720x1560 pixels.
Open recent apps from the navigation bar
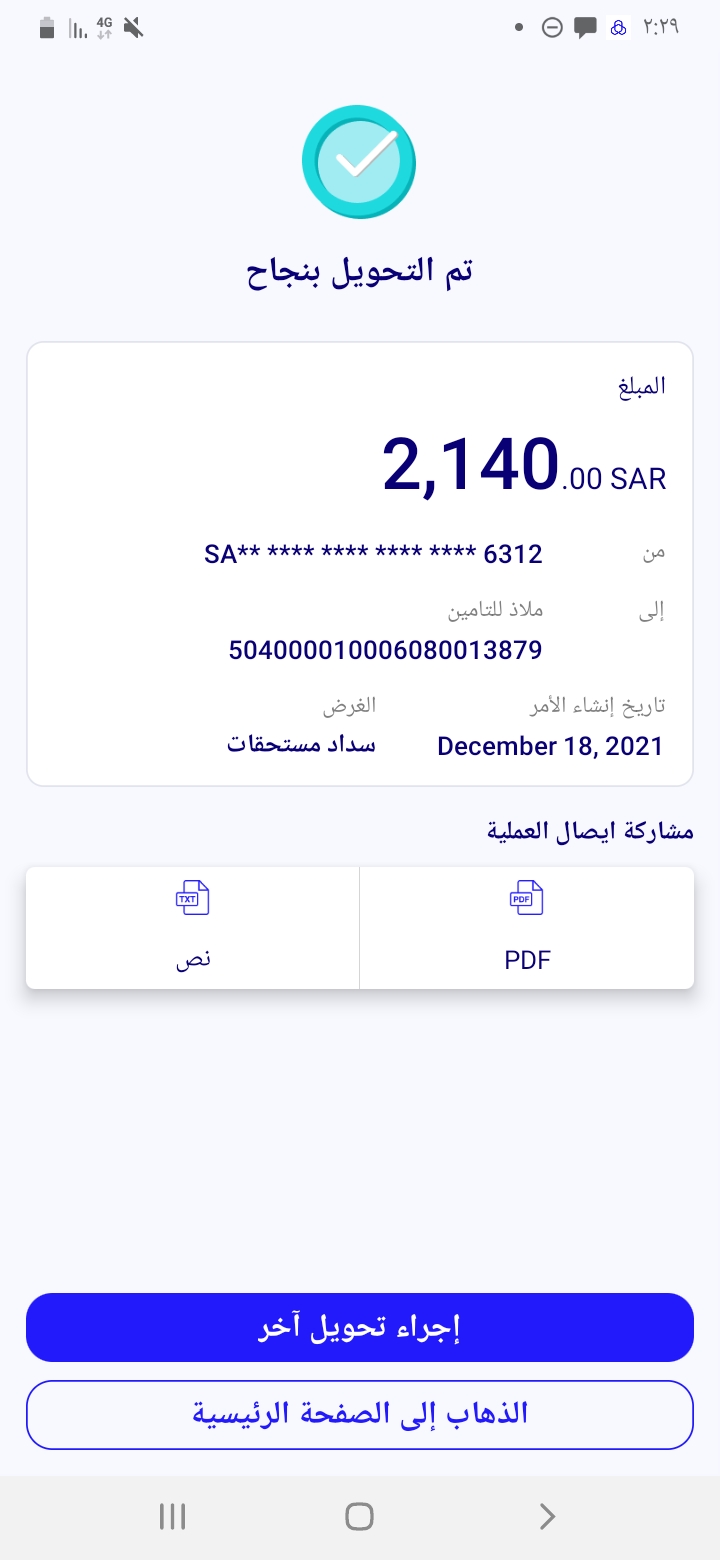pos(173,1517)
